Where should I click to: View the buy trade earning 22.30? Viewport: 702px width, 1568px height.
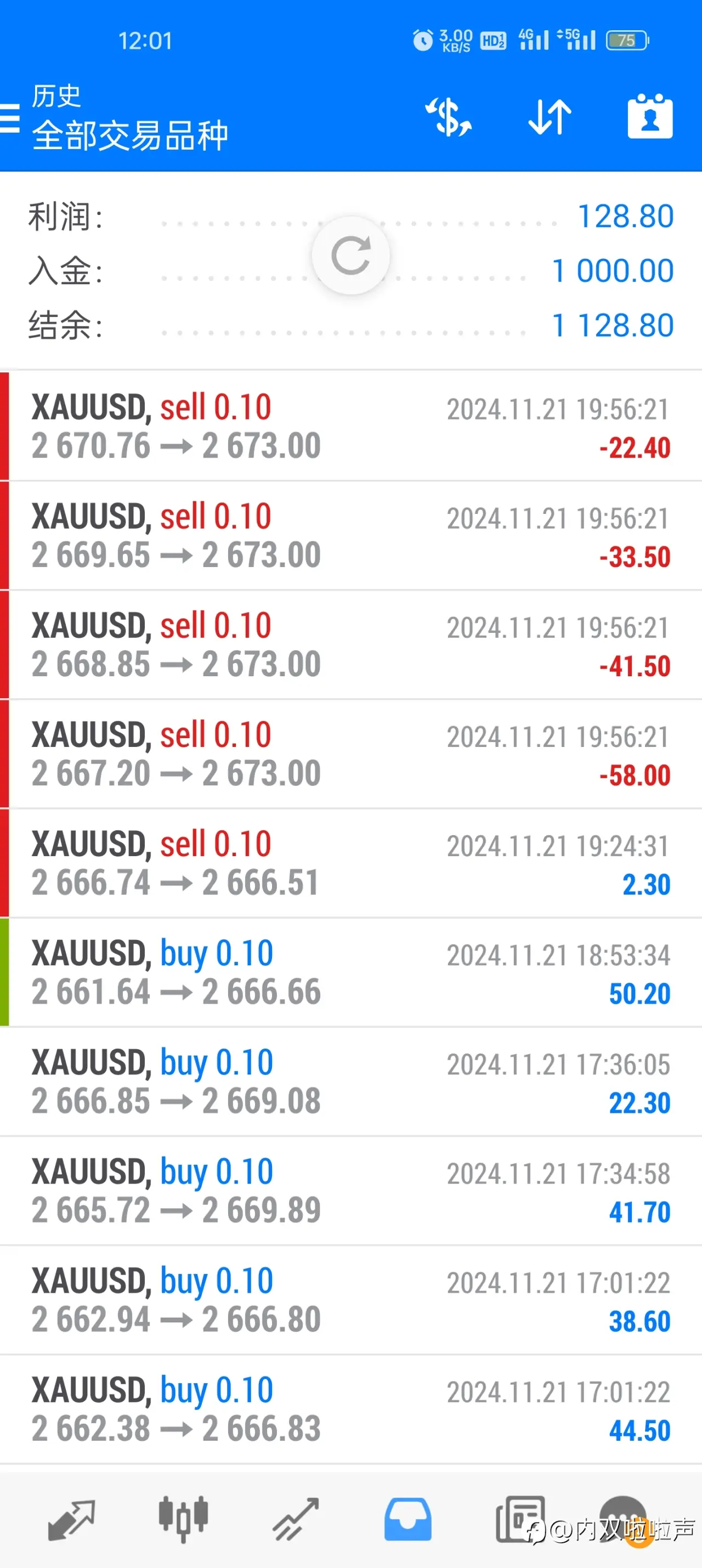(x=350, y=1082)
